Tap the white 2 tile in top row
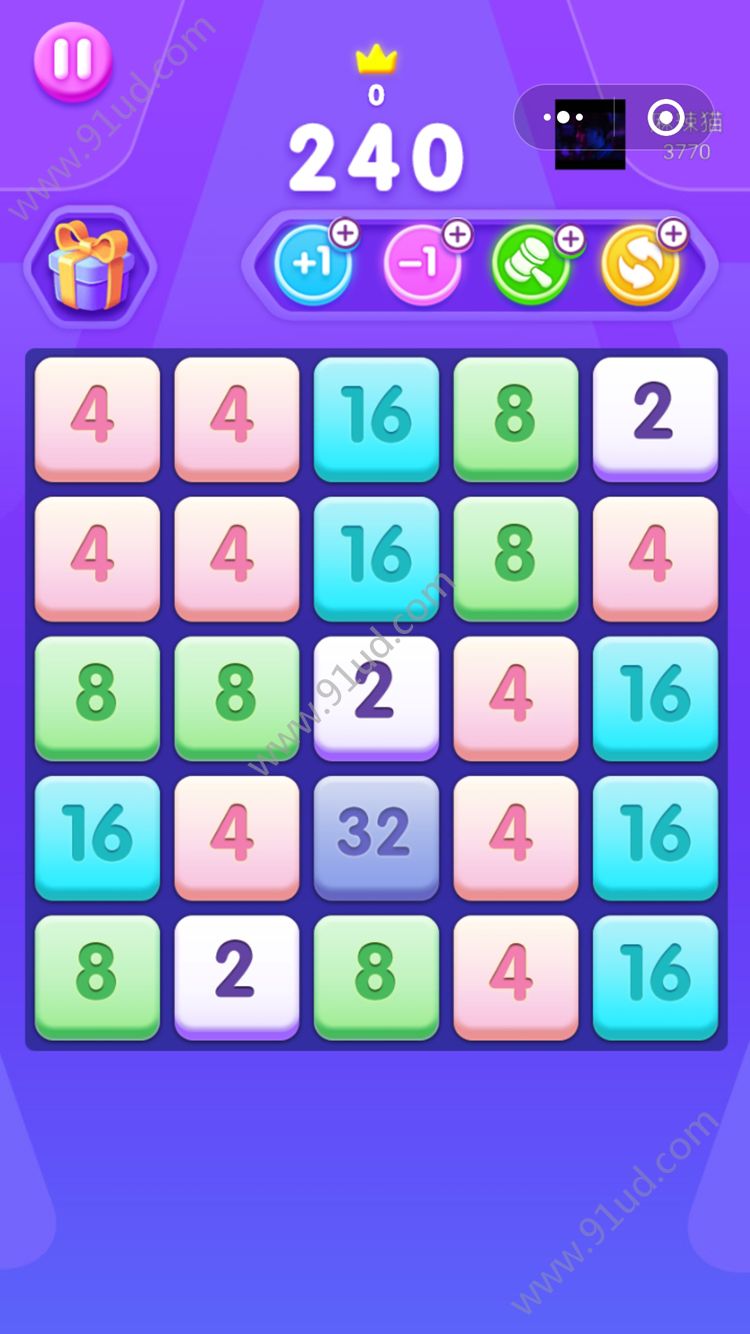 click(655, 417)
